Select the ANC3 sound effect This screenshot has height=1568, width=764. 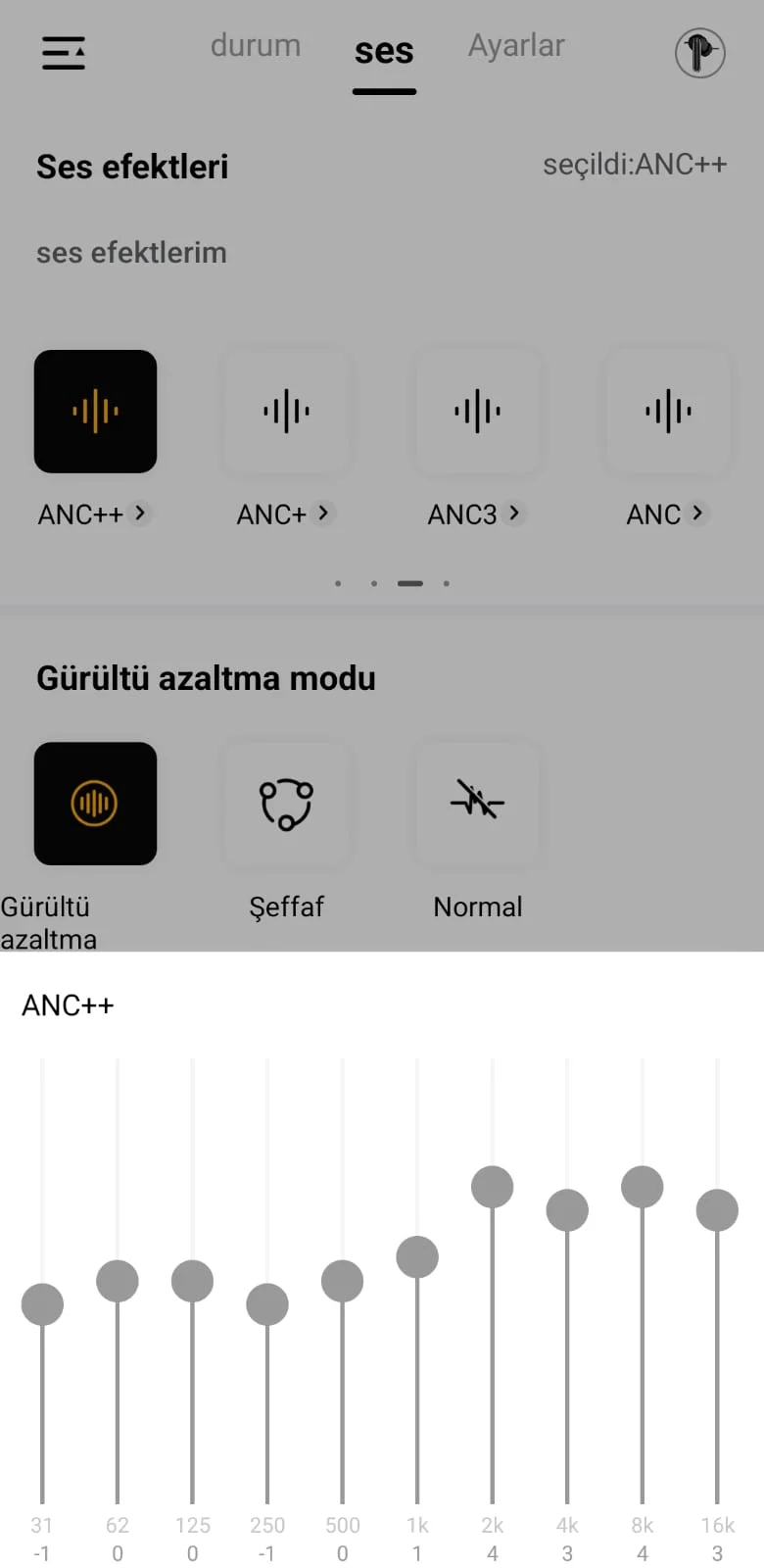coord(477,412)
